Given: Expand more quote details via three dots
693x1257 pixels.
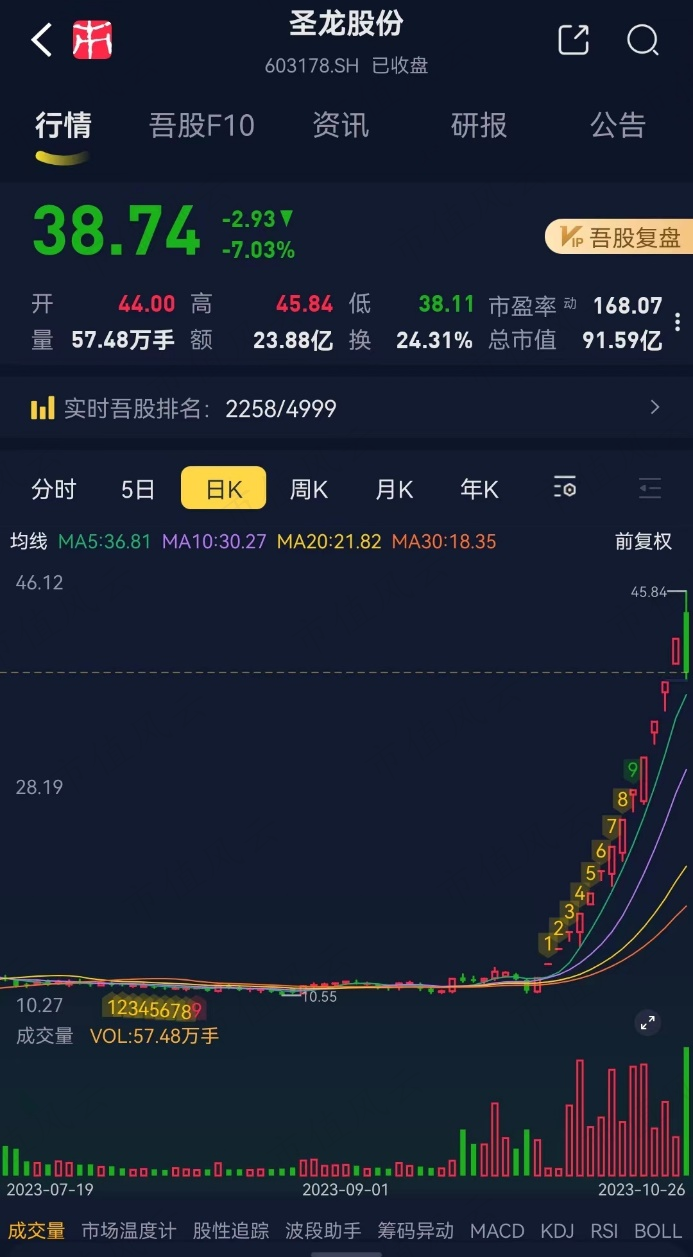Looking at the screenshot, I should 678,322.
